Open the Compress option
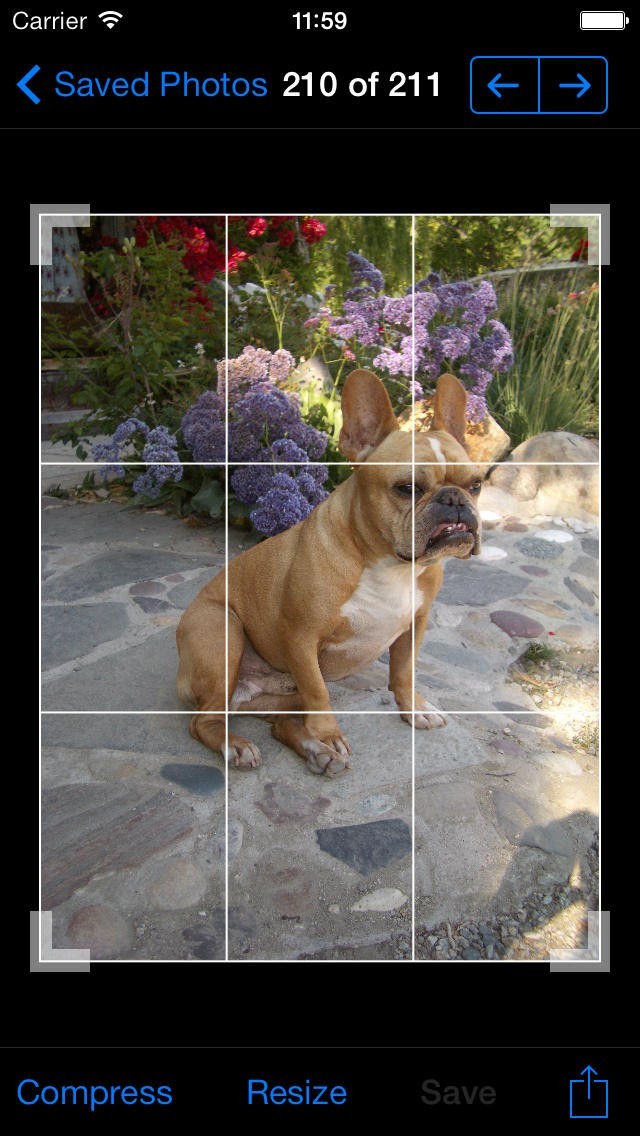Screen dimensions: 640x1136 pyautogui.click(x=95, y=1092)
